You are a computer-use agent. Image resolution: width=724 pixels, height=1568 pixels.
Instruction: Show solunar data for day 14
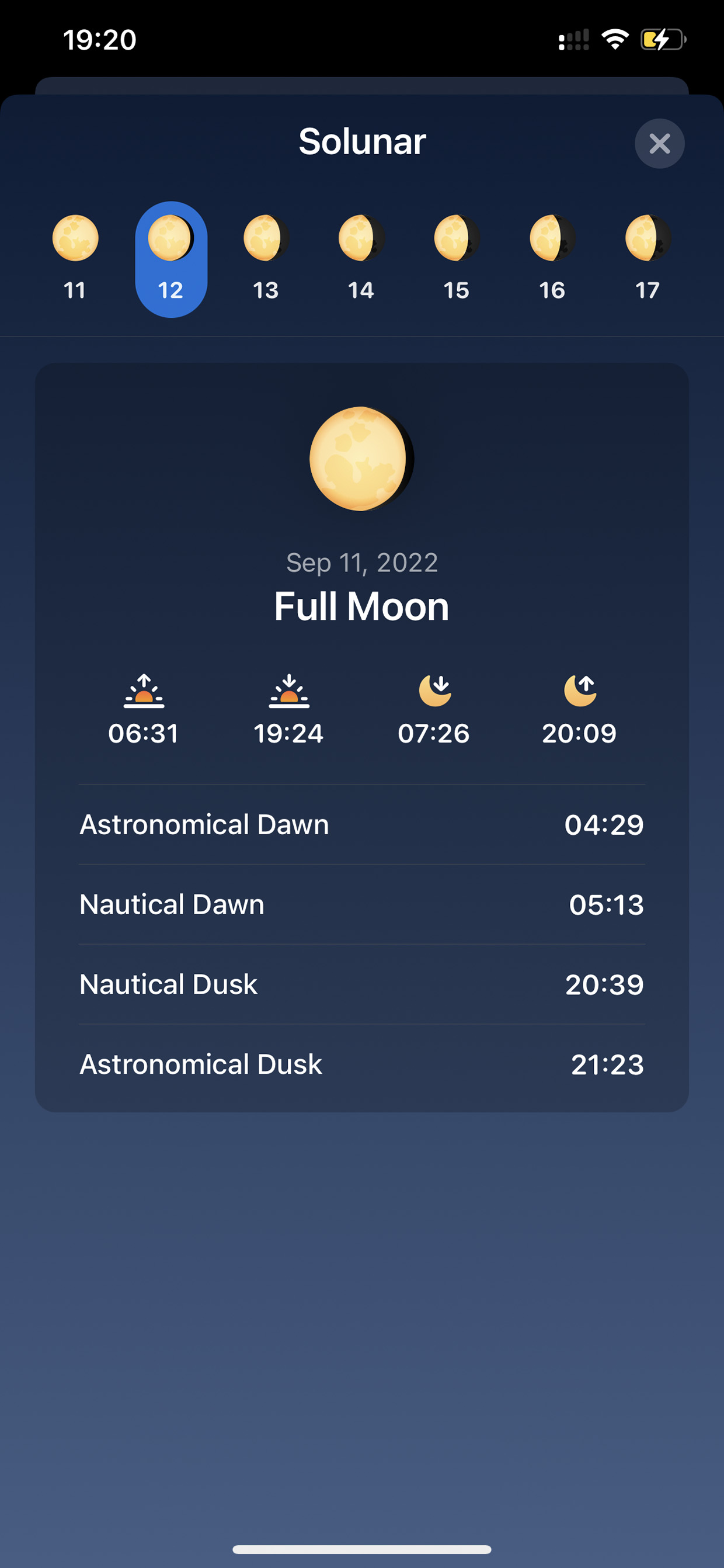coord(361,259)
